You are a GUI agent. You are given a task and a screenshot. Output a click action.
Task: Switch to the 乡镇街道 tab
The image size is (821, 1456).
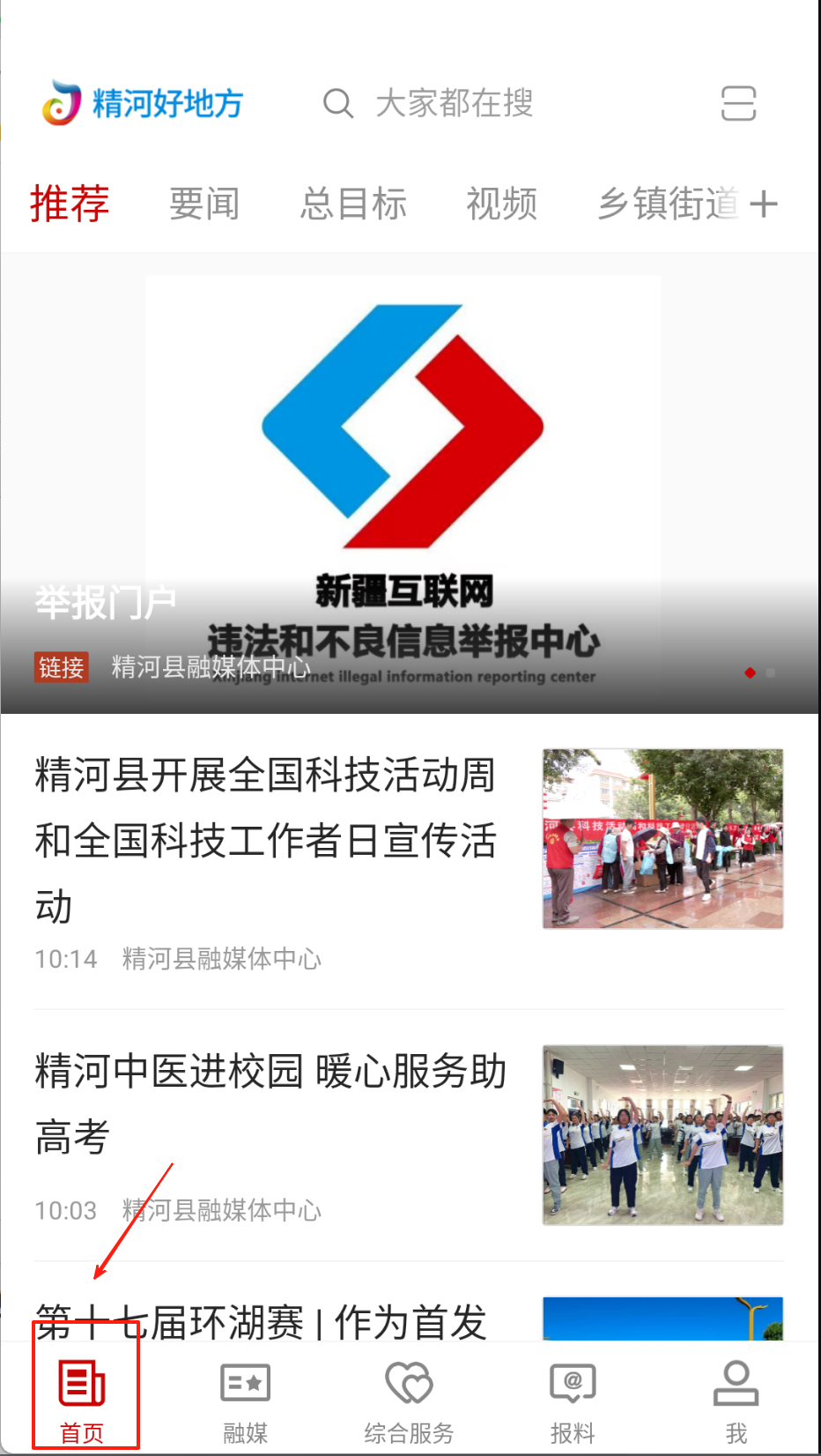667,204
